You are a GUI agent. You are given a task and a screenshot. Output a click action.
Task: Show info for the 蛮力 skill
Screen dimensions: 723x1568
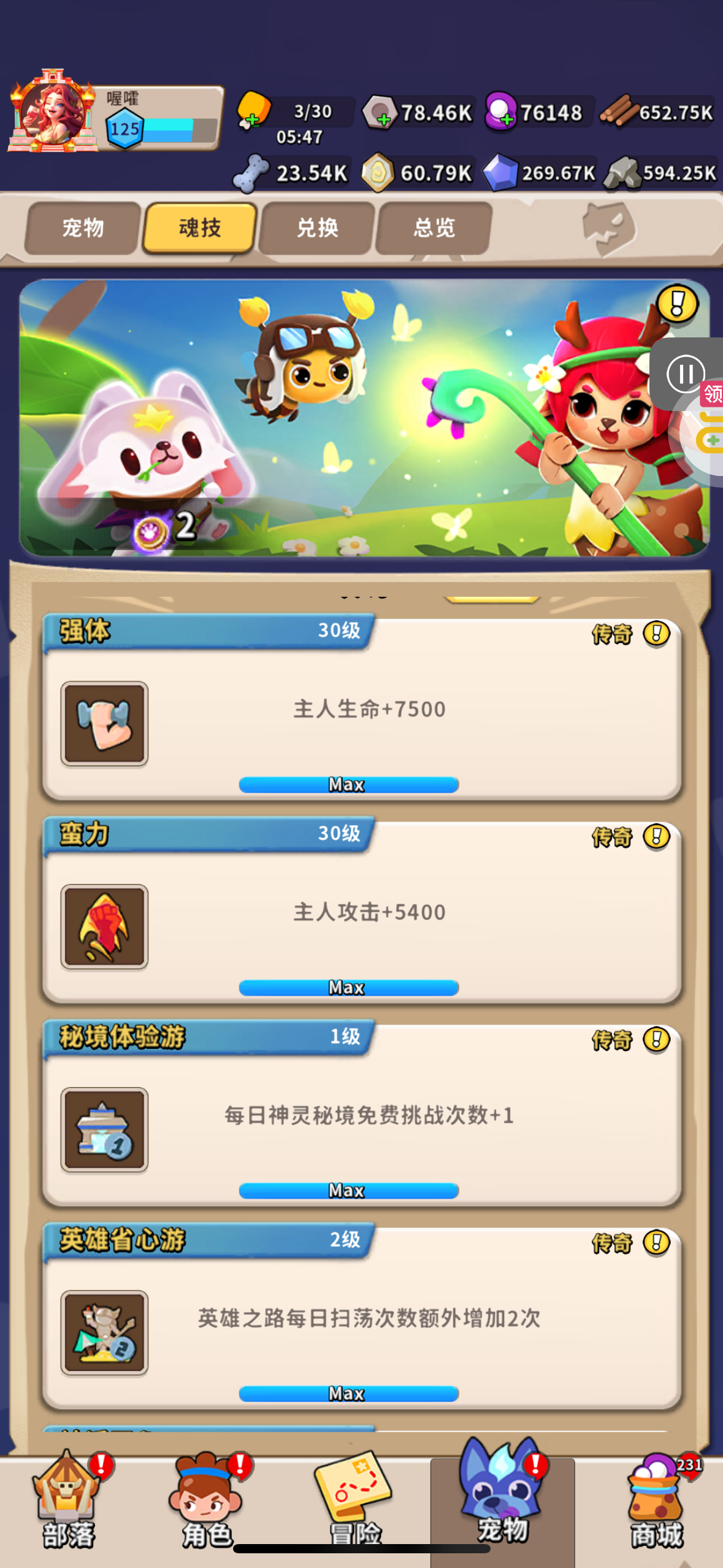(x=656, y=836)
